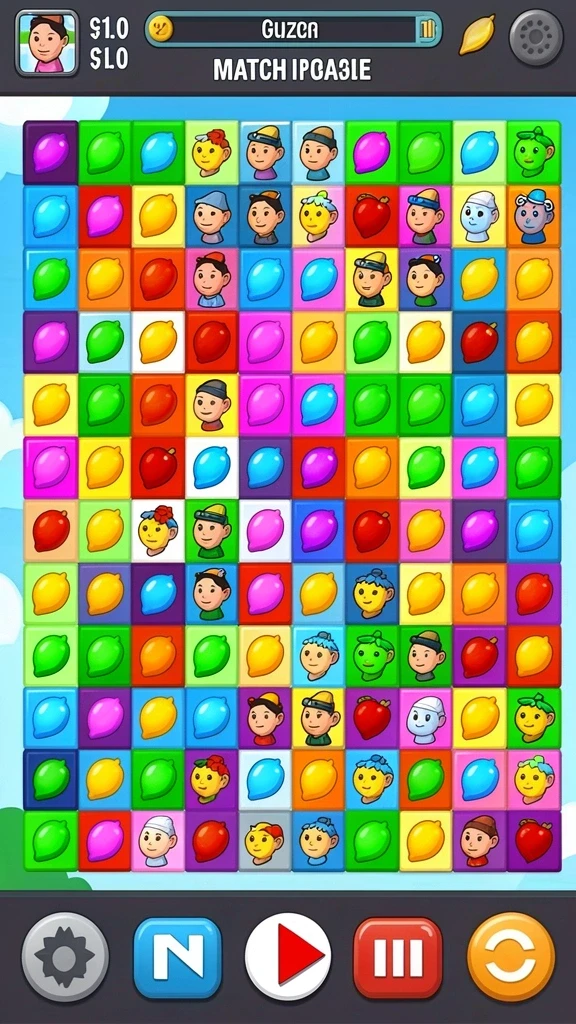Screen dimensions: 576x1024
Task: Select the brown-beanie character on purple tile
Action: click(x=480, y=840)
